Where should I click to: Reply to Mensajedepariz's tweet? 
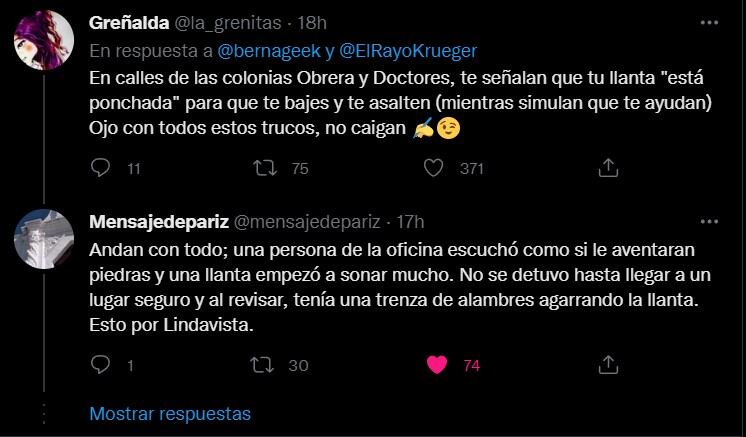click(101, 365)
